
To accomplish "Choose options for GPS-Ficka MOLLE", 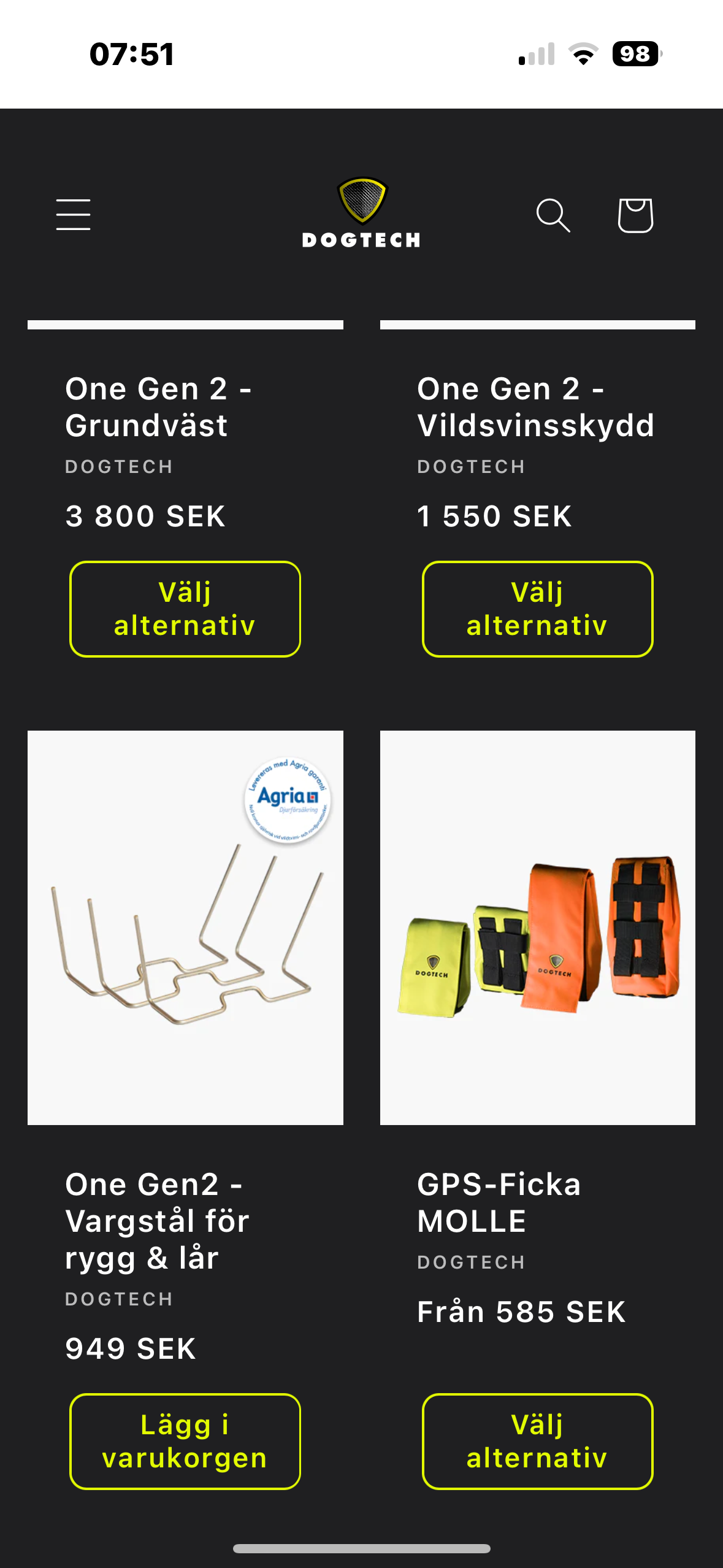I will tap(537, 1442).
